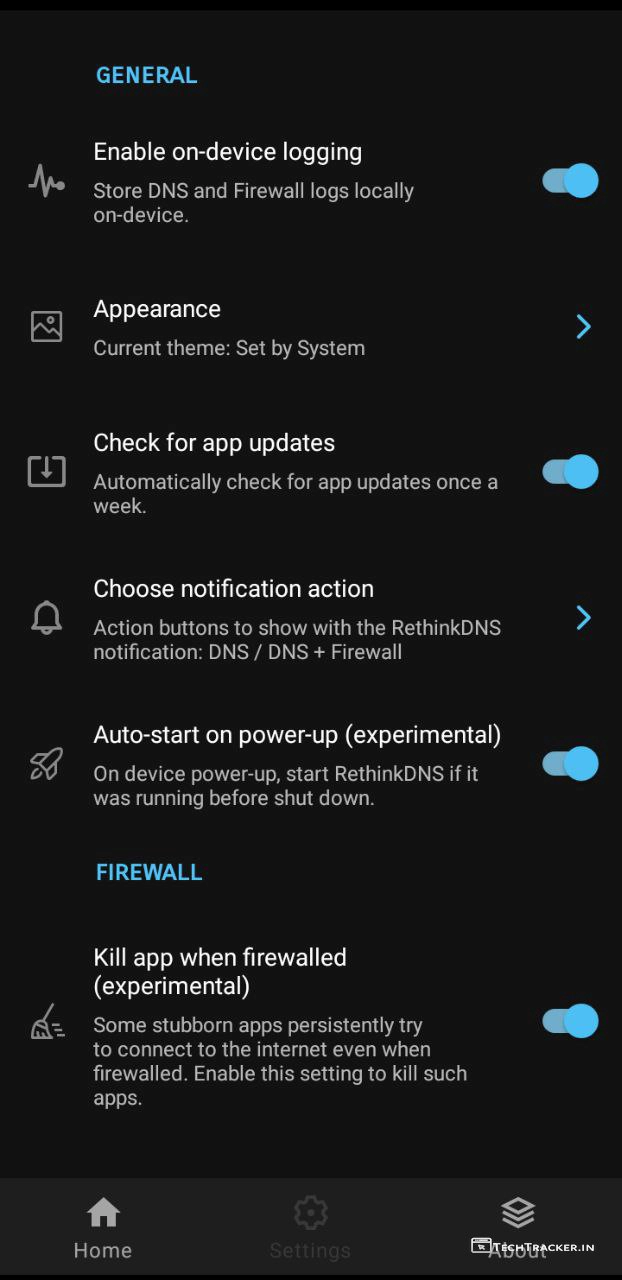Toggle the on-device logging switch
This screenshot has height=1280, width=622.
(x=570, y=181)
